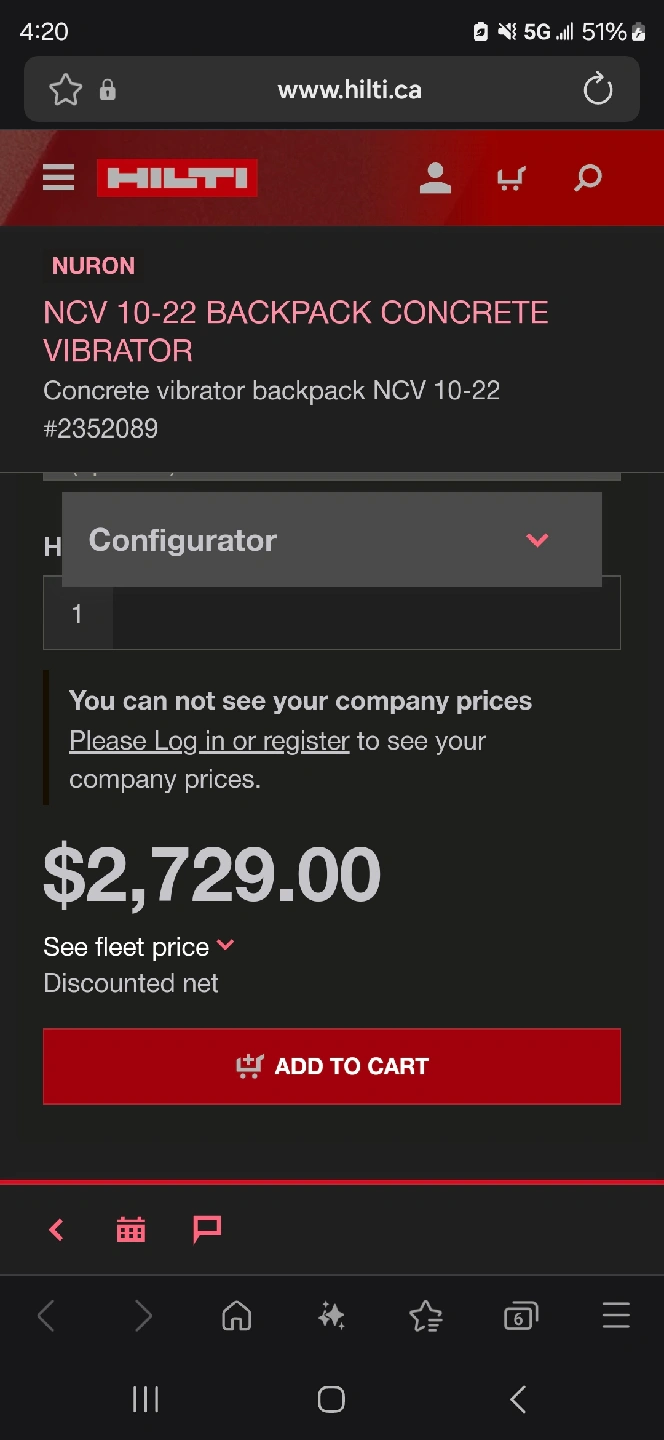Add the concrete vibrator to cart
This screenshot has height=1440, width=664.
coord(332,1066)
